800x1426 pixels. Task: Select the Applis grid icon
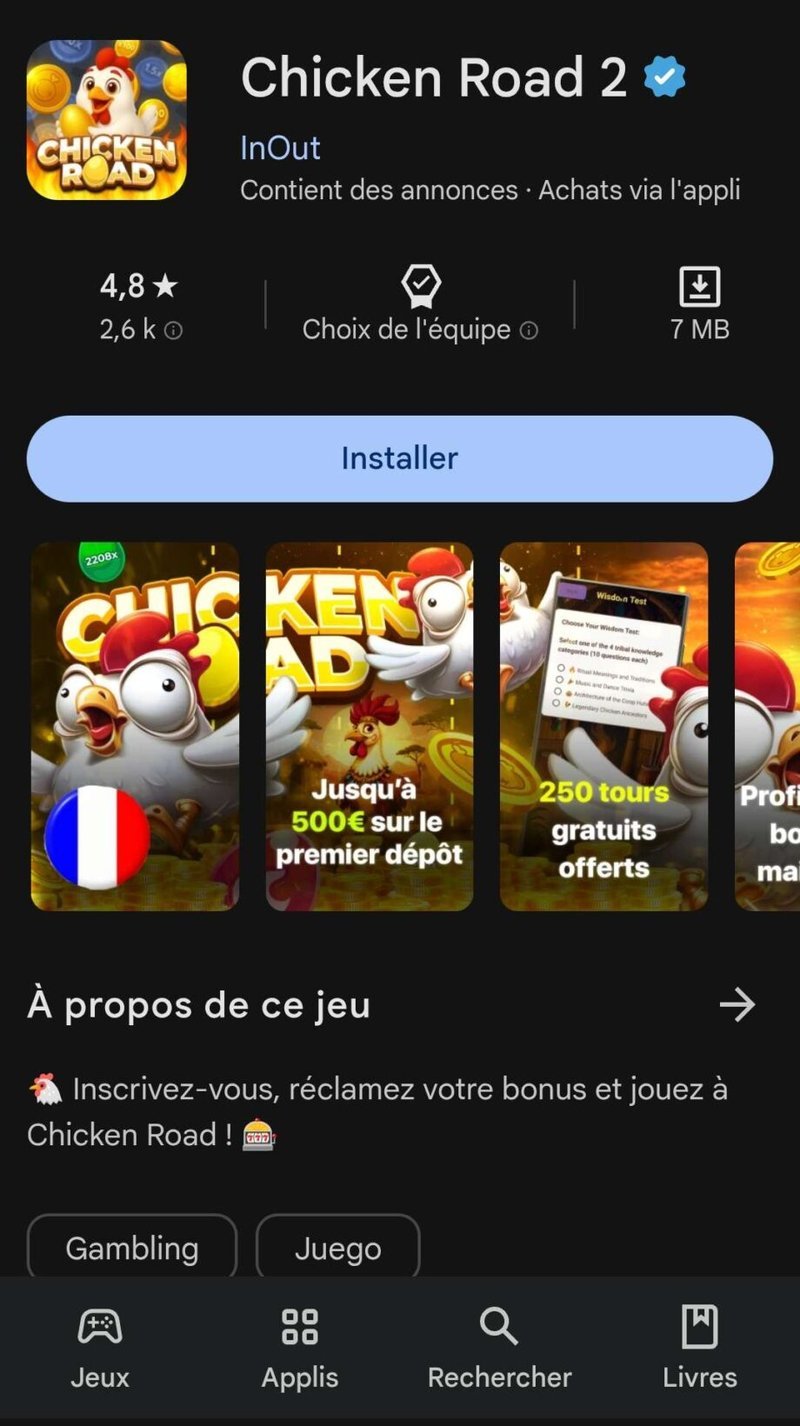pos(298,1326)
